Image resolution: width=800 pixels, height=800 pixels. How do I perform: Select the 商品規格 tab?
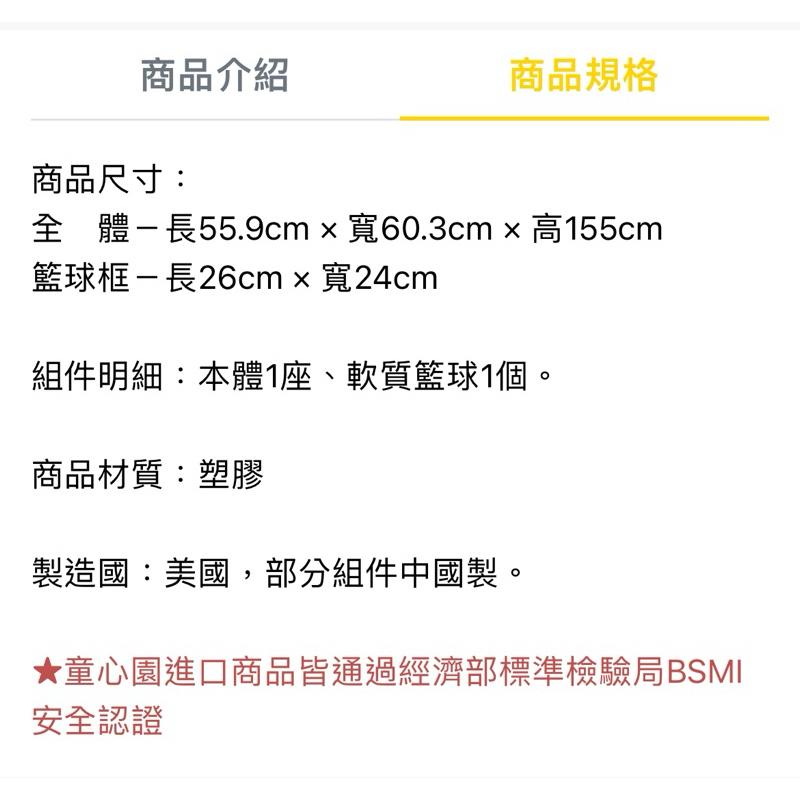coord(584,77)
